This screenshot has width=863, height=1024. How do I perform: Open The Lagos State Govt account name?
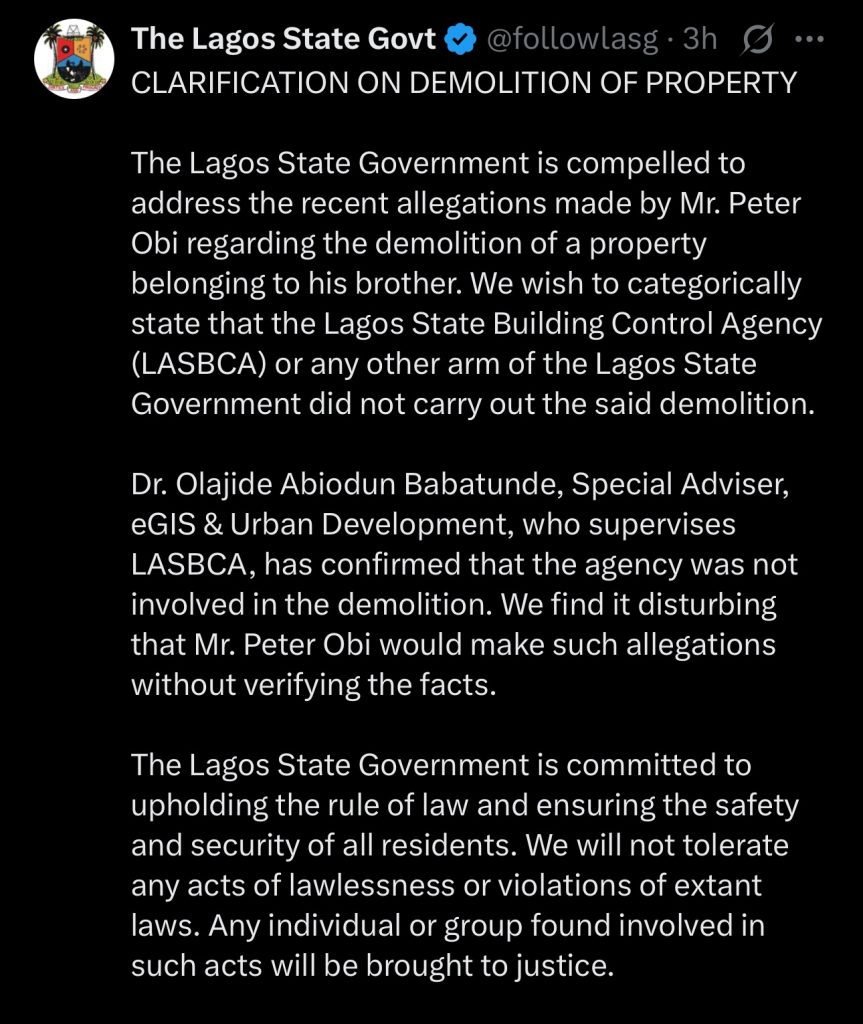tap(284, 40)
